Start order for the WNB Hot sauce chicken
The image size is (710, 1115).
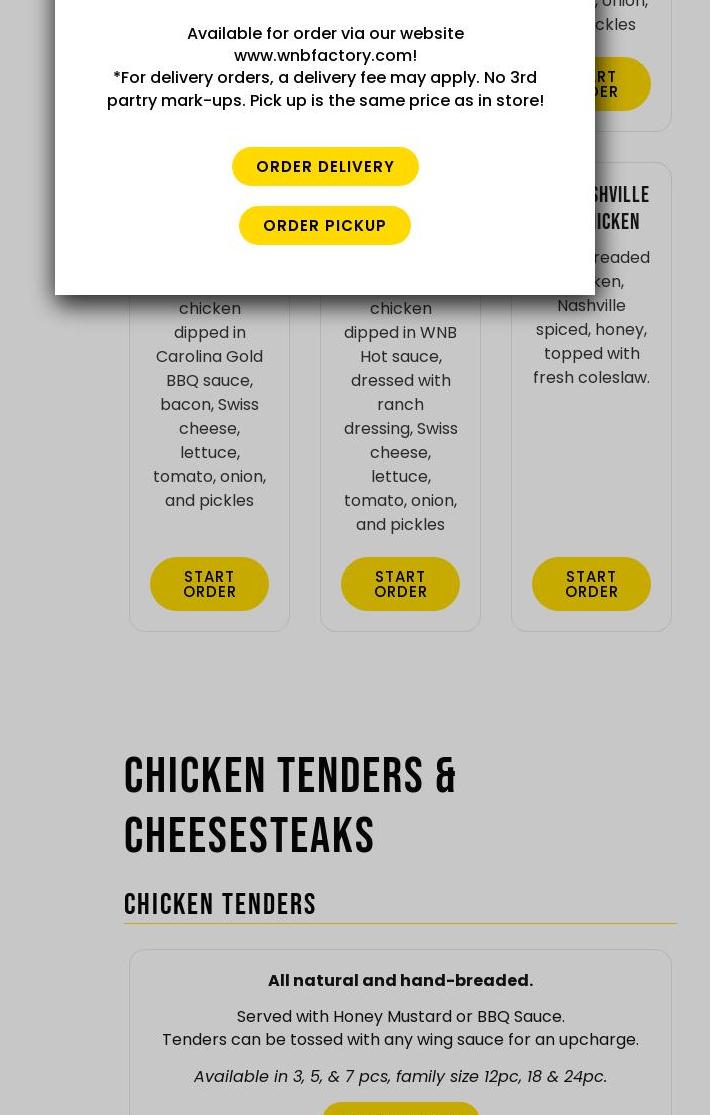pyautogui.click(x=400, y=584)
